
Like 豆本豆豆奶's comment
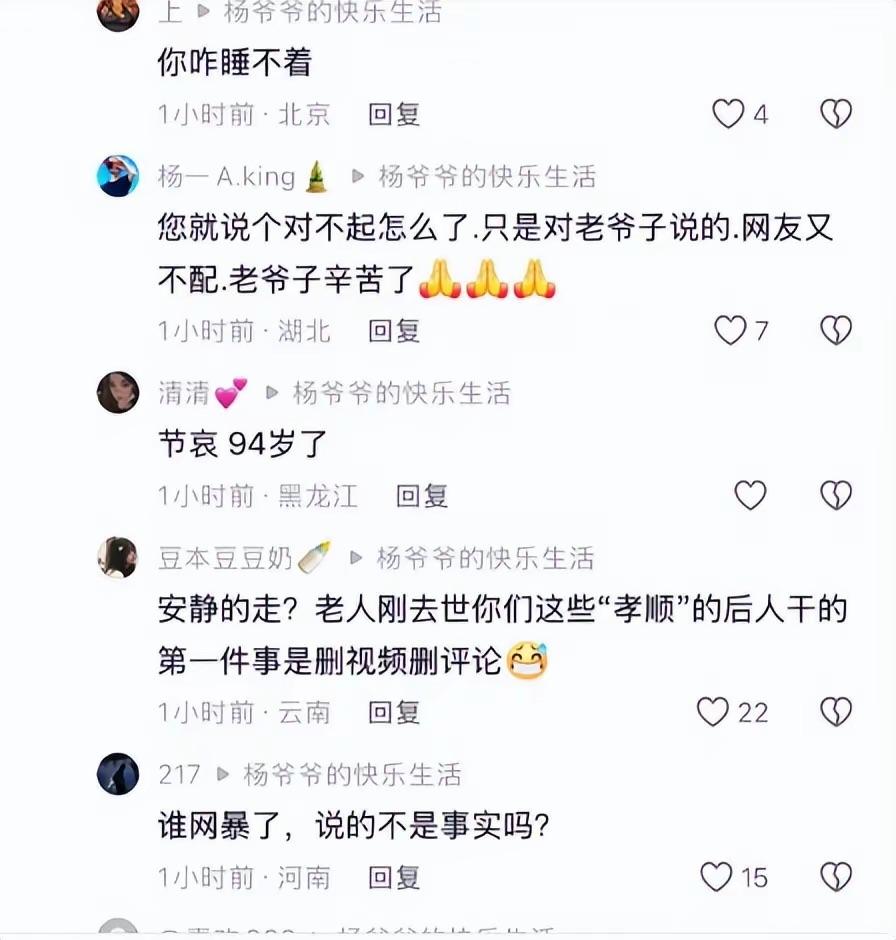(713, 712)
